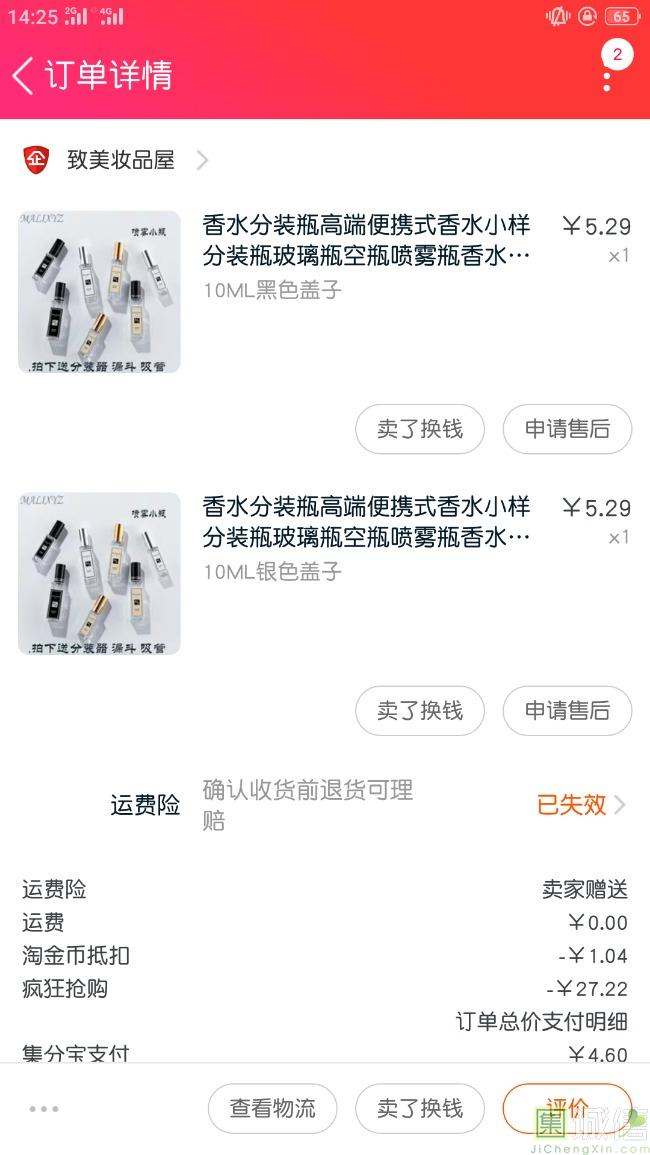Show more options via the three-dot button
This screenshot has height=1155, width=650.
pos(44,1108)
